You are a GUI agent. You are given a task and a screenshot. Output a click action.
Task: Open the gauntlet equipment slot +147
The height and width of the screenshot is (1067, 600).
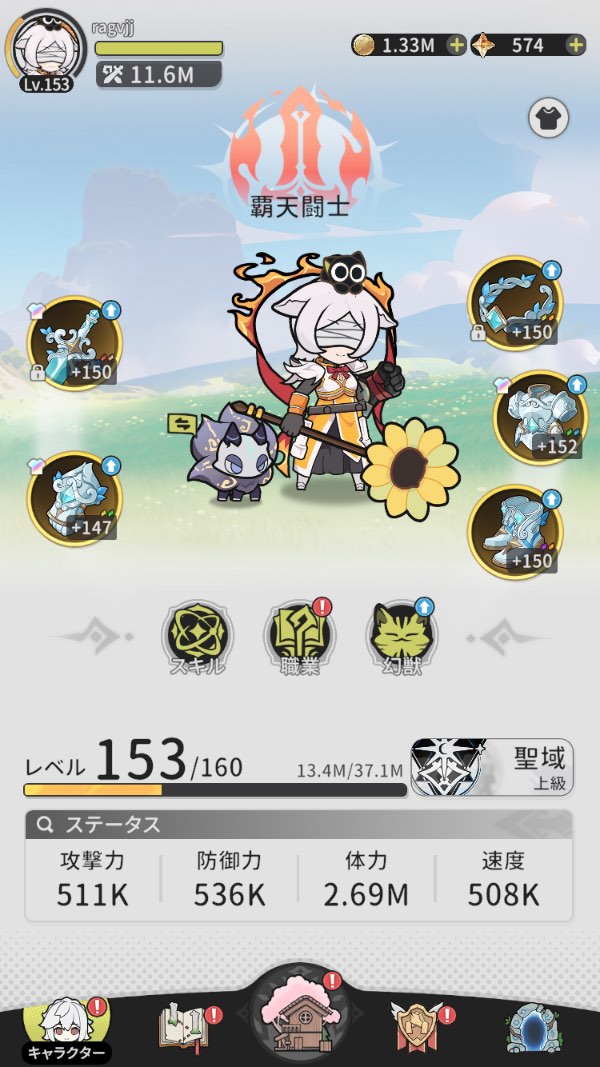click(x=74, y=498)
